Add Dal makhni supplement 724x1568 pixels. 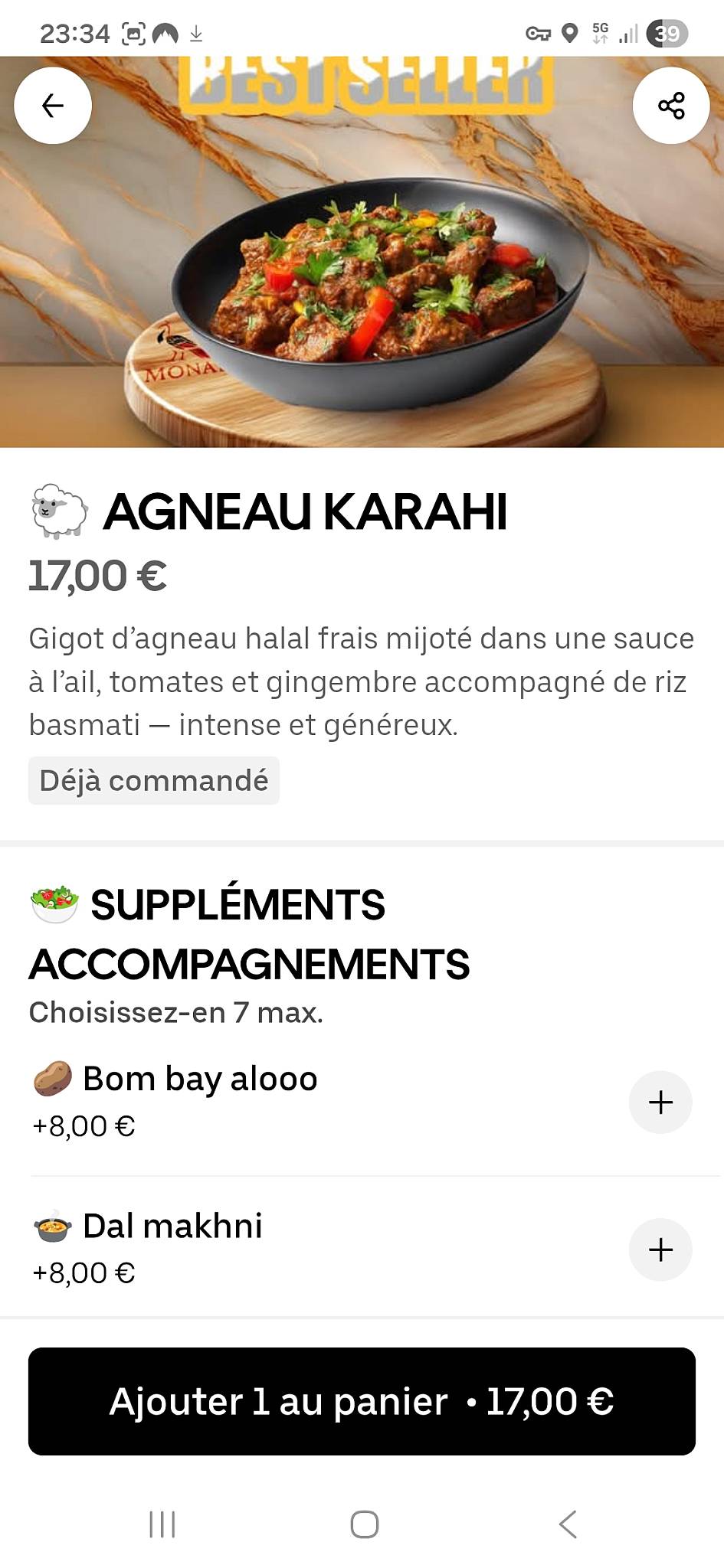pos(660,1249)
